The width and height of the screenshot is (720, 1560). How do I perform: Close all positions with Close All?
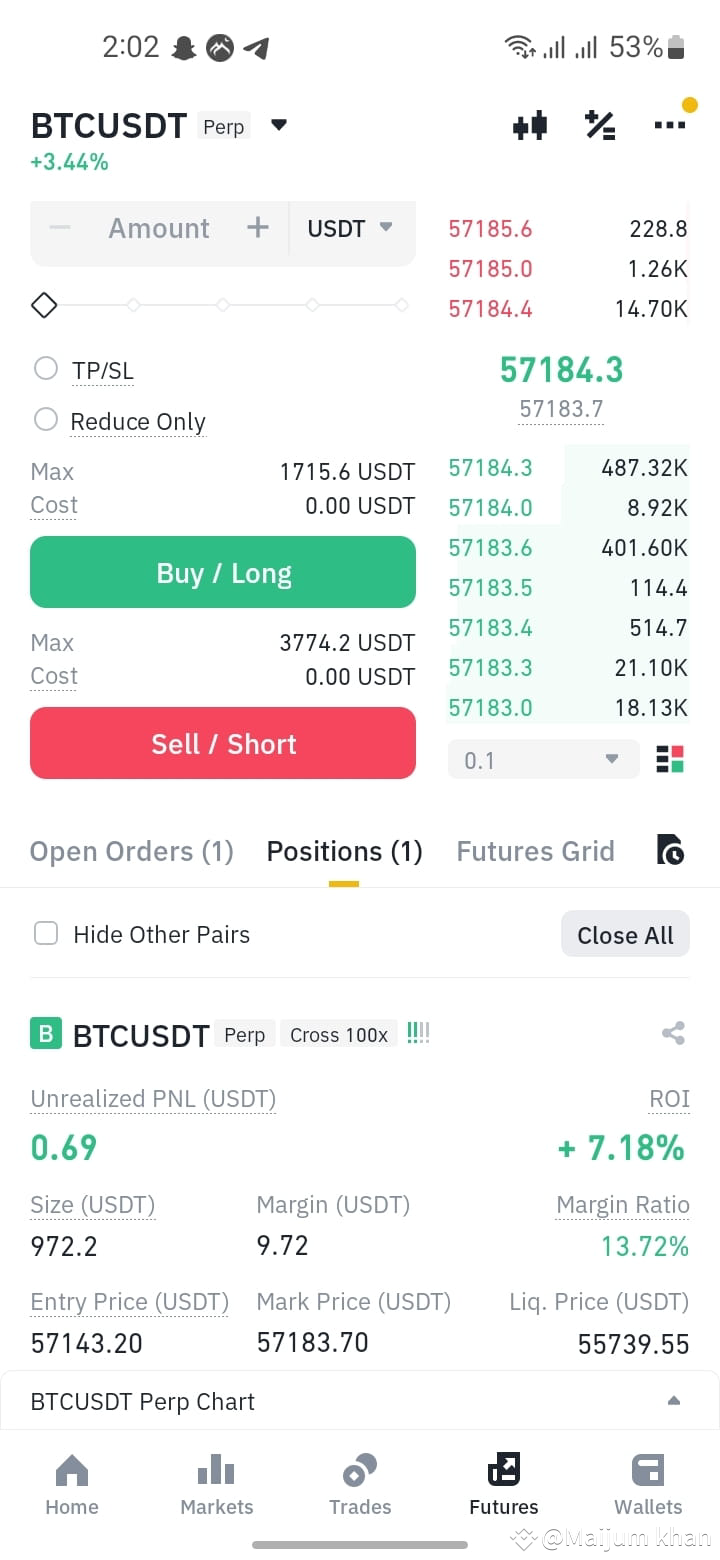point(625,934)
